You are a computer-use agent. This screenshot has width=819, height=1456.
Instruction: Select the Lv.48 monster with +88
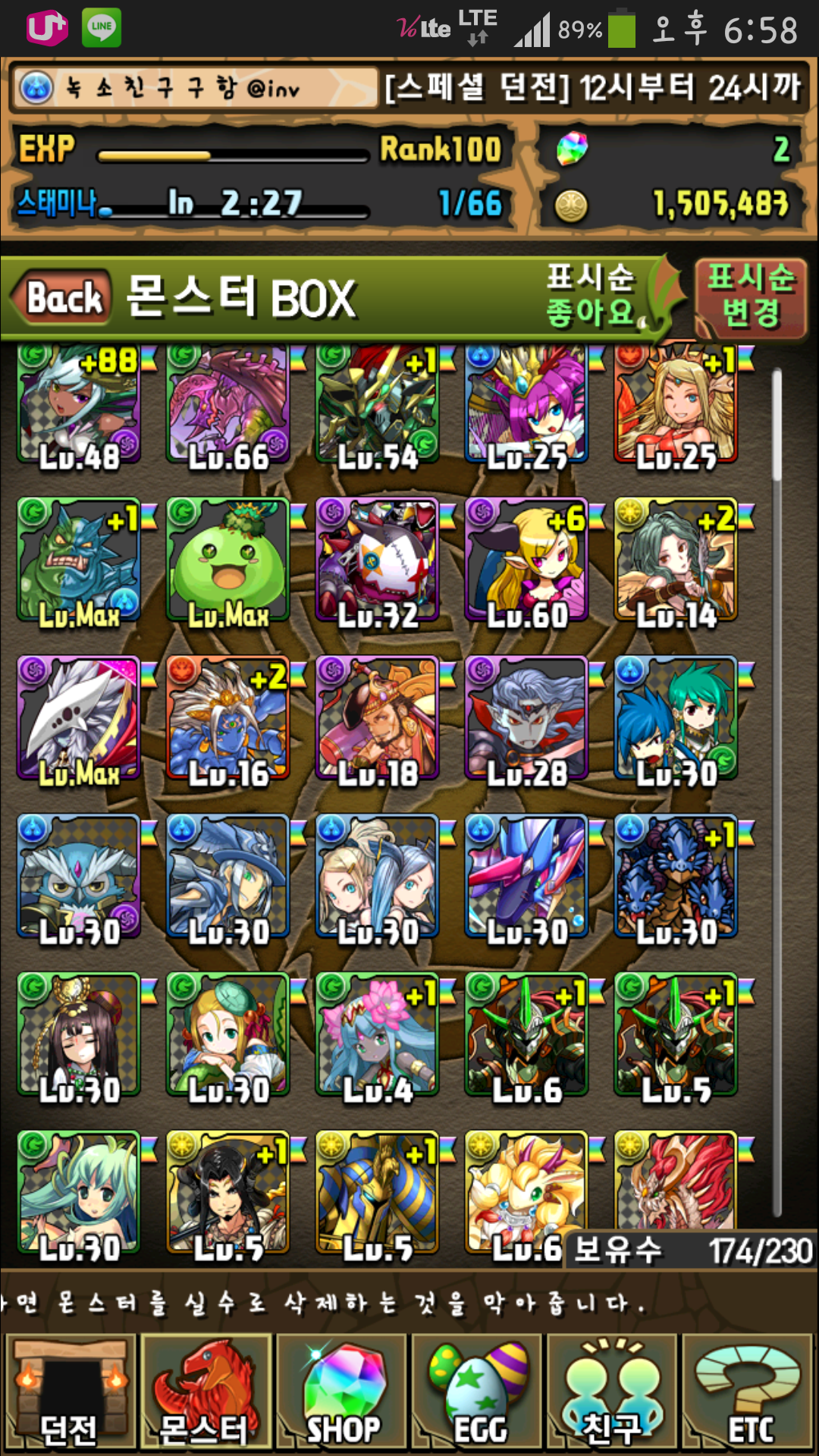pos(78,406)
